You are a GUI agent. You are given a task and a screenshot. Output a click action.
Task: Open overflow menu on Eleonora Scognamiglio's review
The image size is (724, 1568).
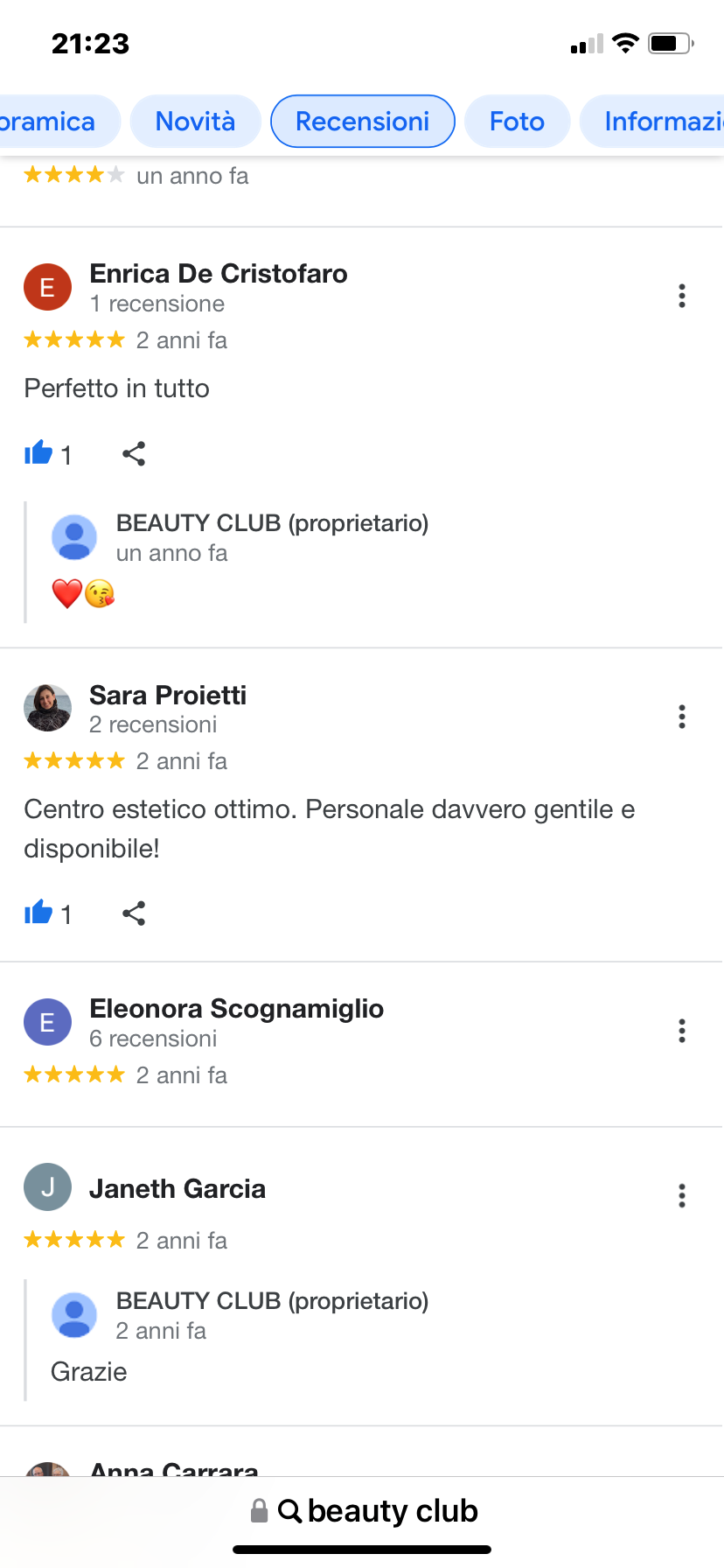click(682, 1031)
